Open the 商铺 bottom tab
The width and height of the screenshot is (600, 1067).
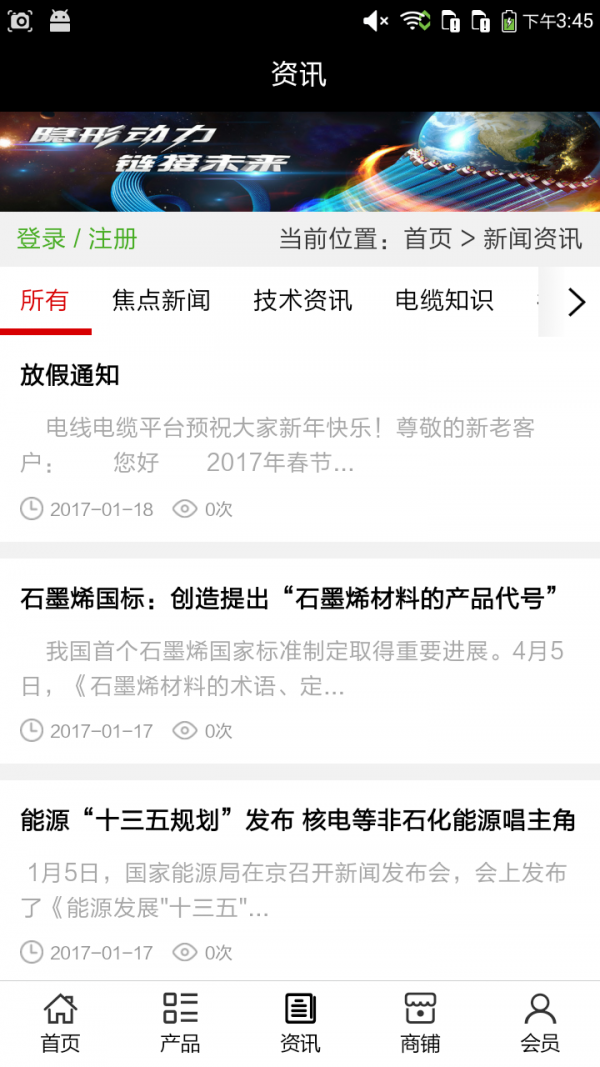coord(420,1023)
